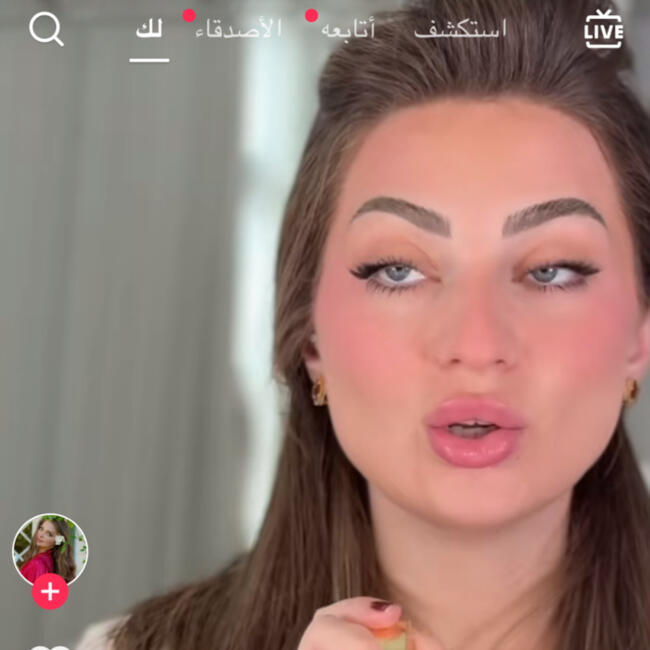Open the LIVE streams icon
This screenshot has width=650, height=650.
[x=603, y=29]
